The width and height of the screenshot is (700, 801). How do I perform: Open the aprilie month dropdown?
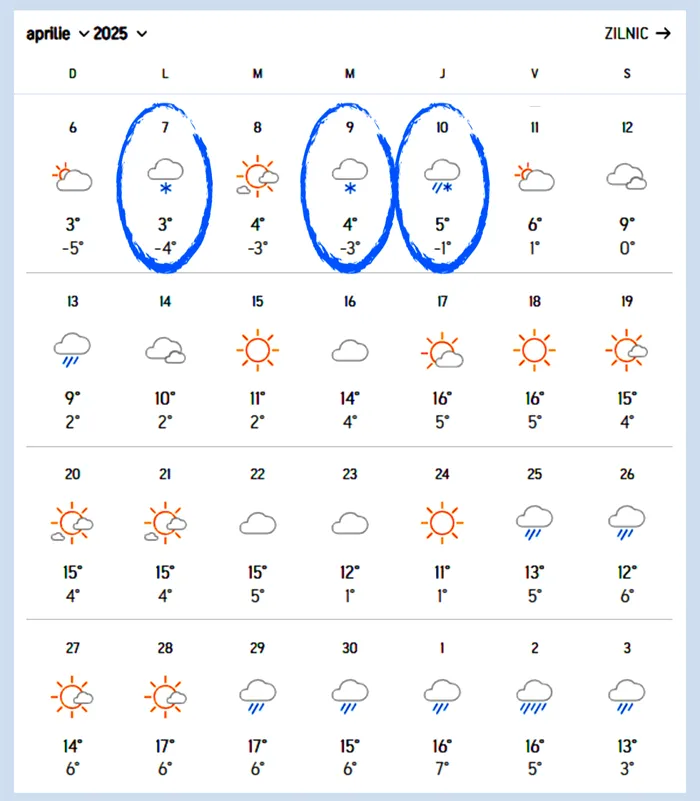[56, 33]
